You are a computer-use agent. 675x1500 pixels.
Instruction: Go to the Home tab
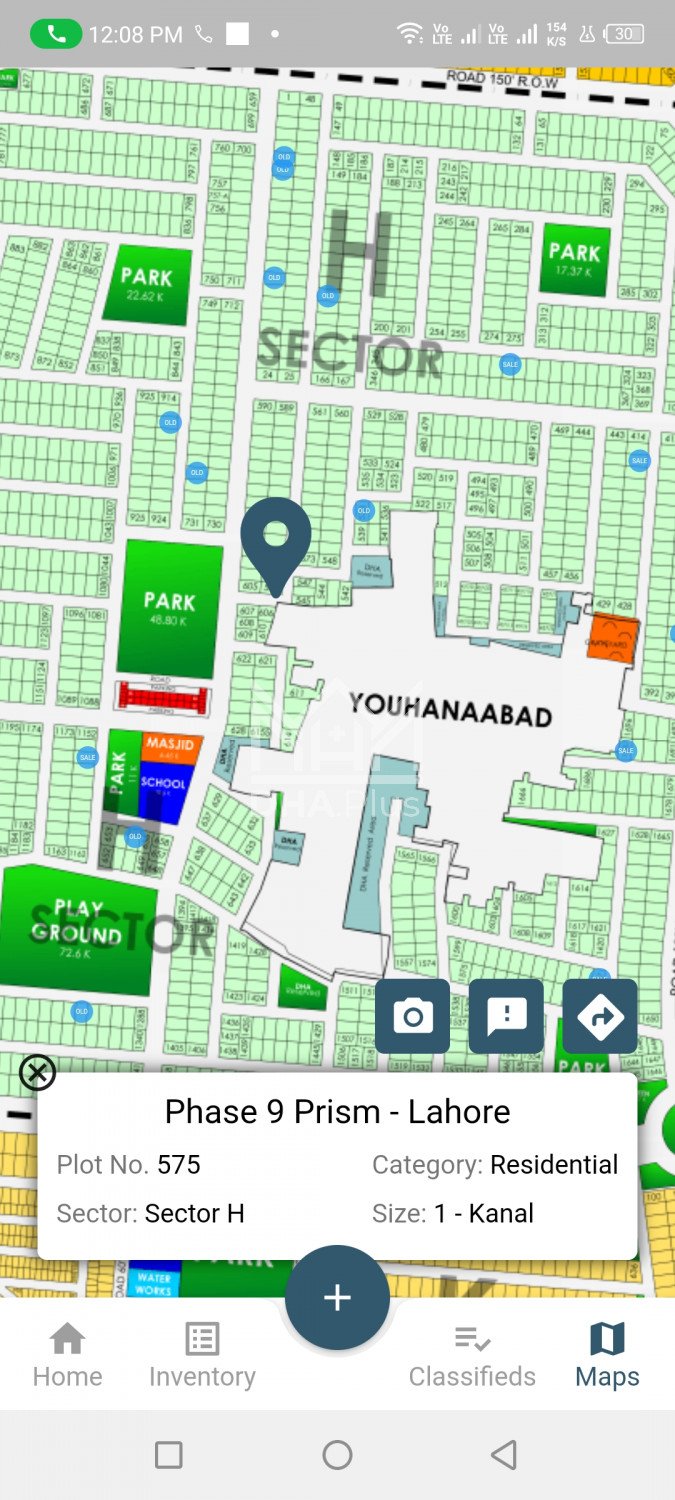67,1355
